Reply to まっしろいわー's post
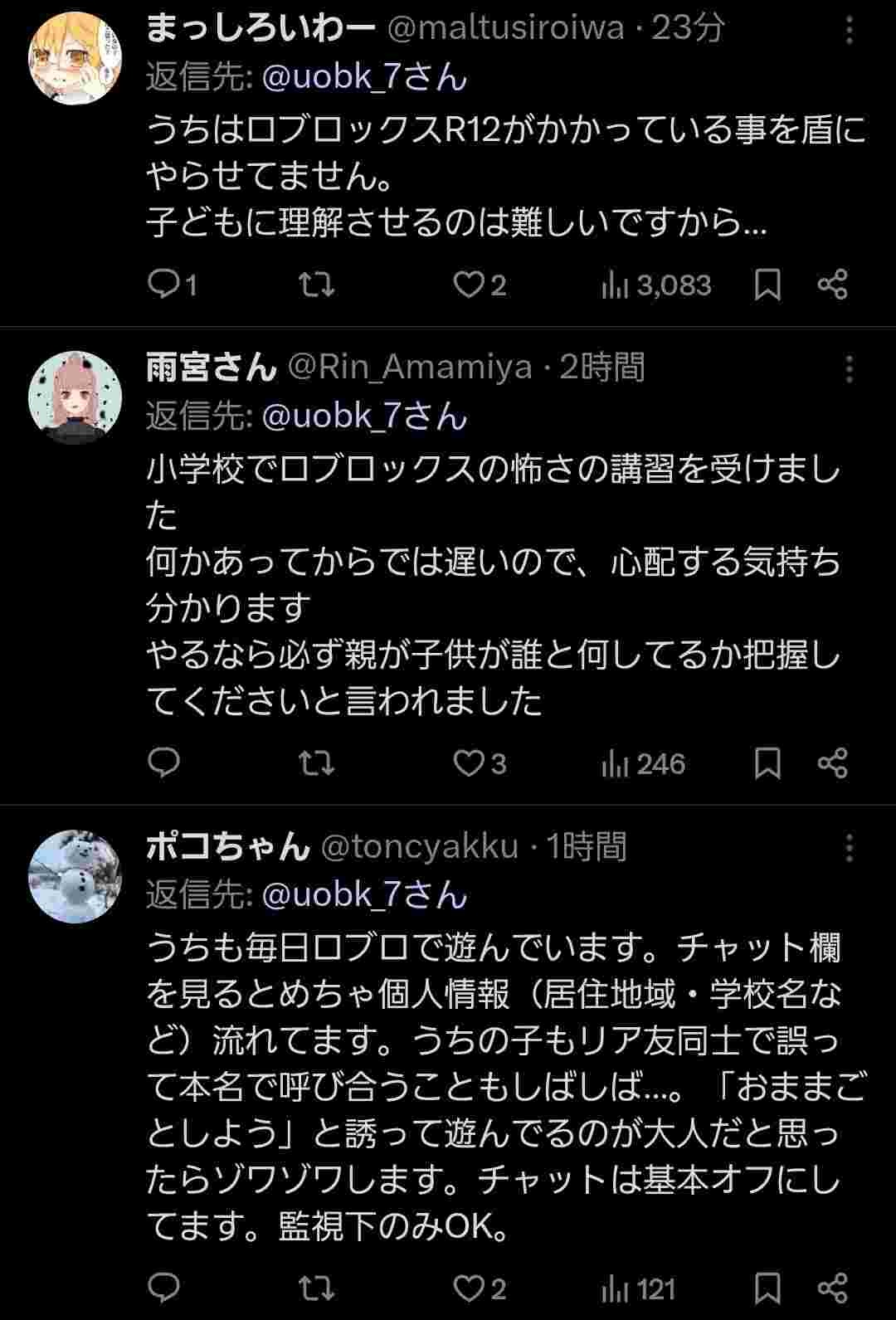This screenshot has width=896, height=1320. [x=164, y=285]
